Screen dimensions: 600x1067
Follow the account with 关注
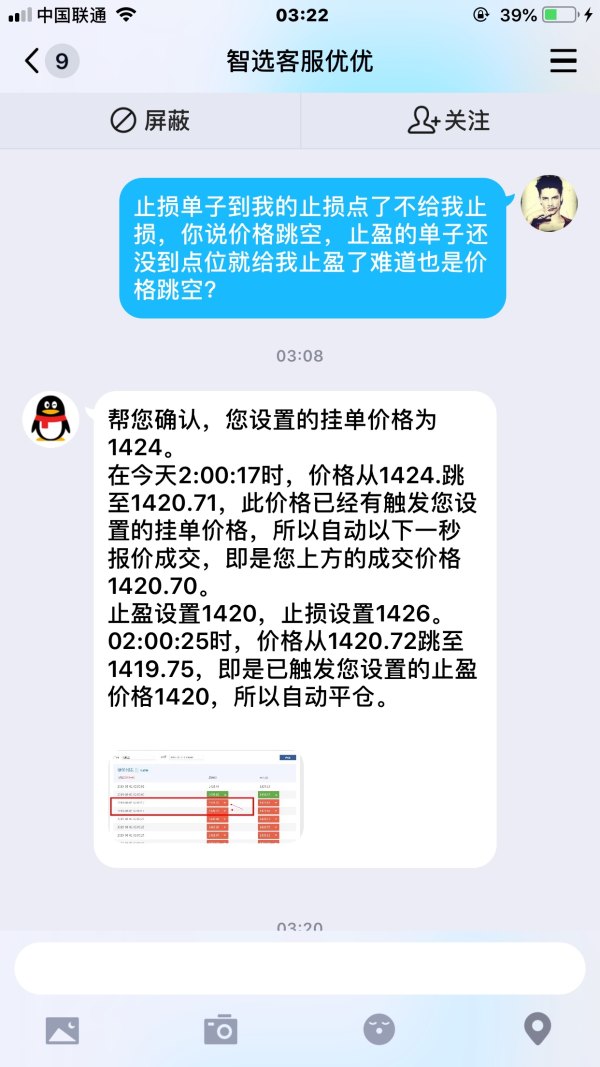coord(449,121)
